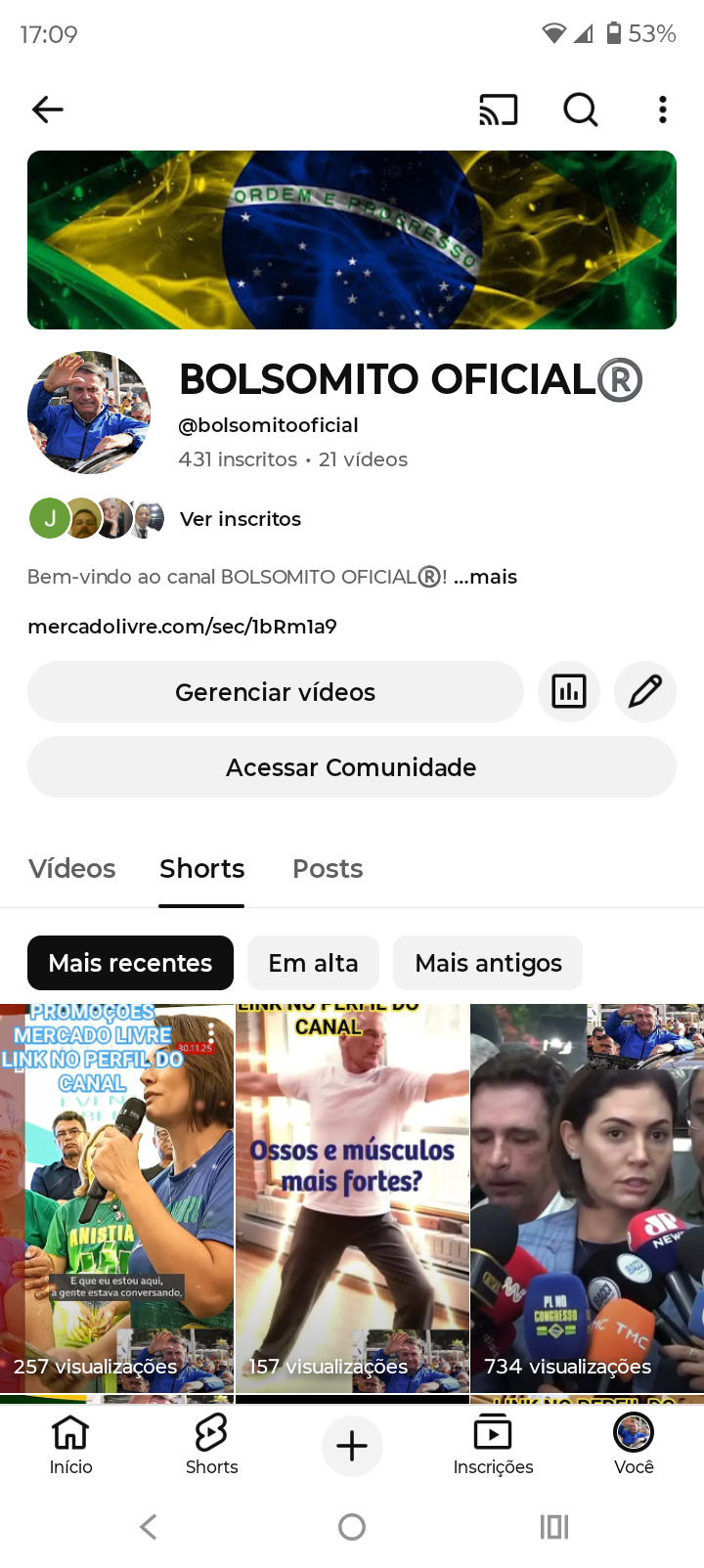
Task: Tap Ver inscritos to view subscribers
Action: tap(240, 519)
